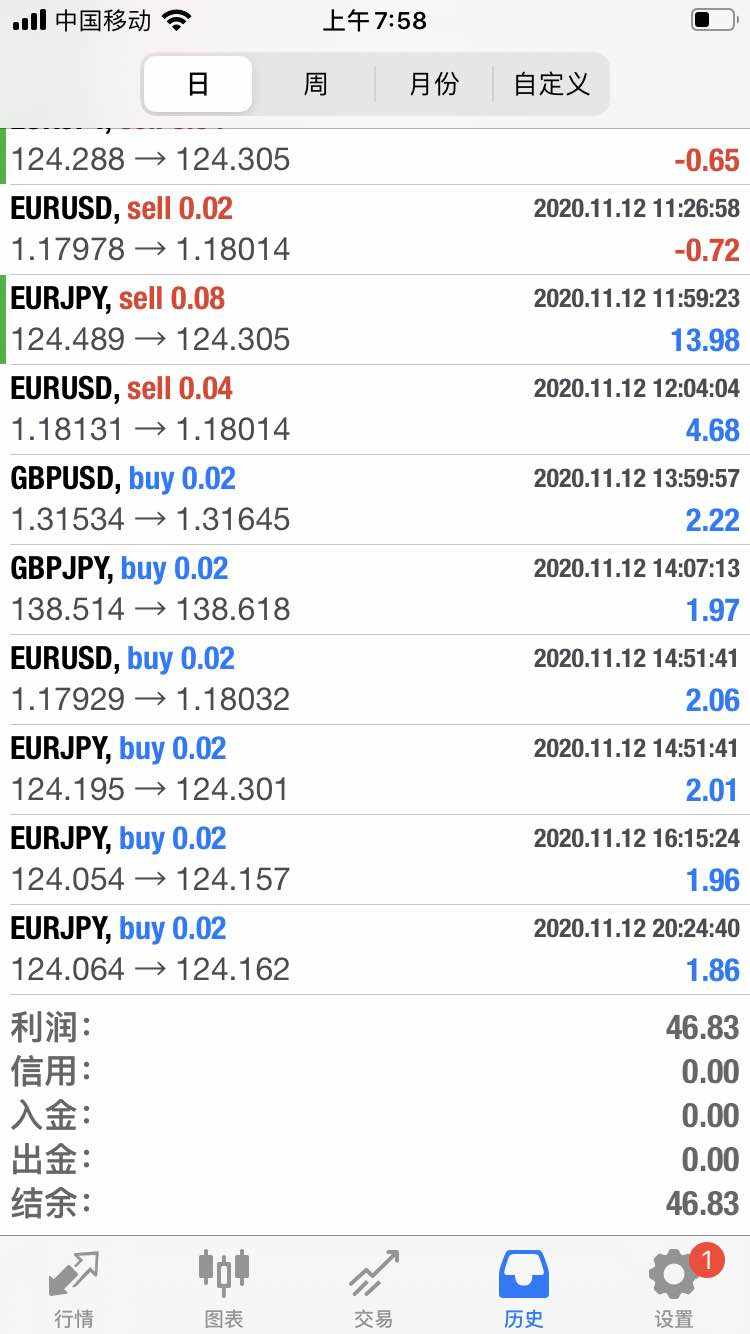Image resolution: width=750 pixels, height=1334 pixels.
Task: Open 设置 settings with the notification badge
Action: coord(674,1288)
